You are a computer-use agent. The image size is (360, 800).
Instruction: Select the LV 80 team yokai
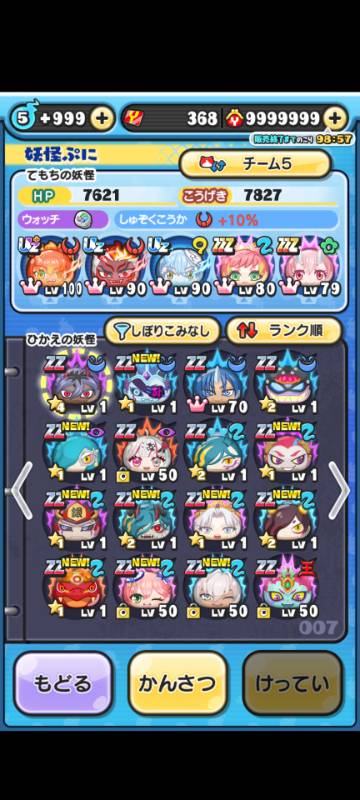pos(245,266)
